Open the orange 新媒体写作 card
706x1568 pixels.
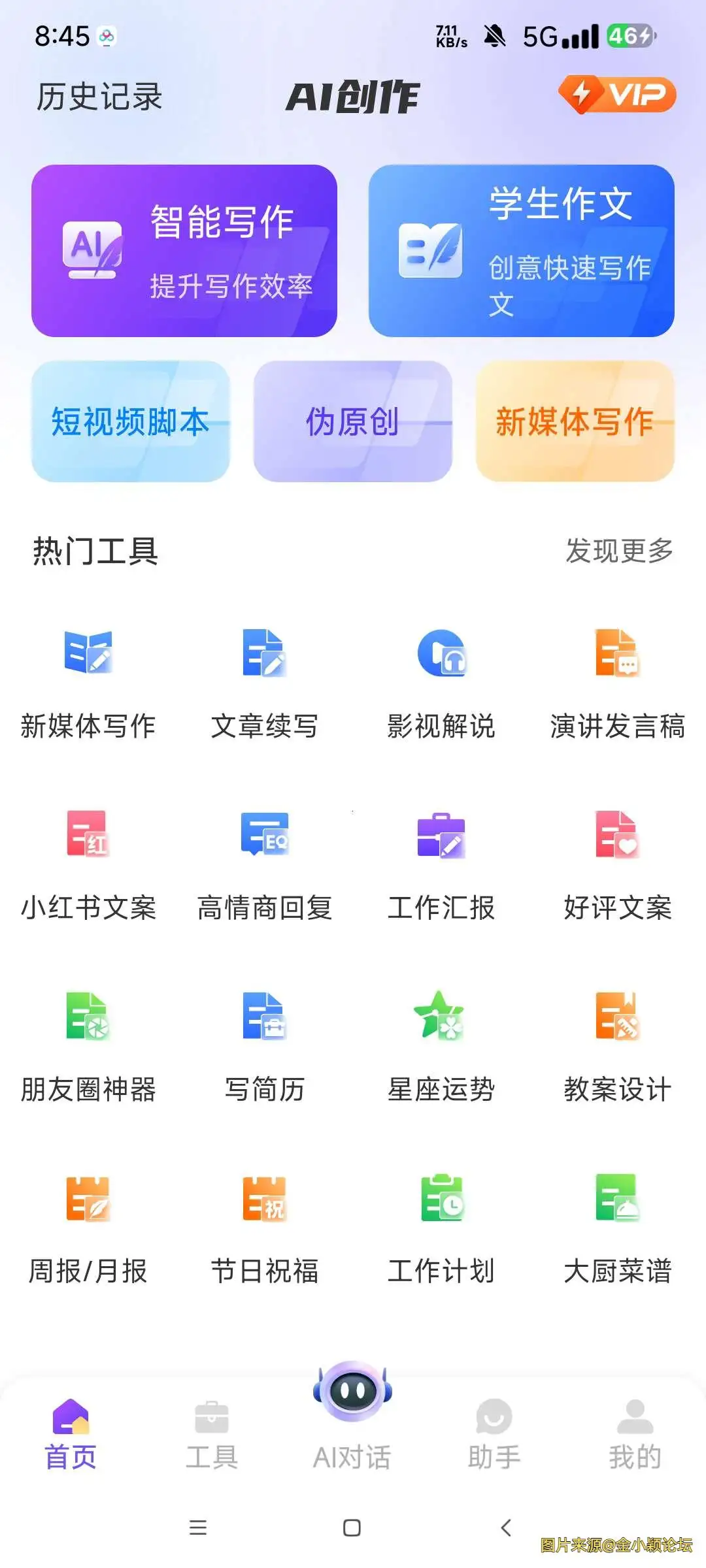575,421
